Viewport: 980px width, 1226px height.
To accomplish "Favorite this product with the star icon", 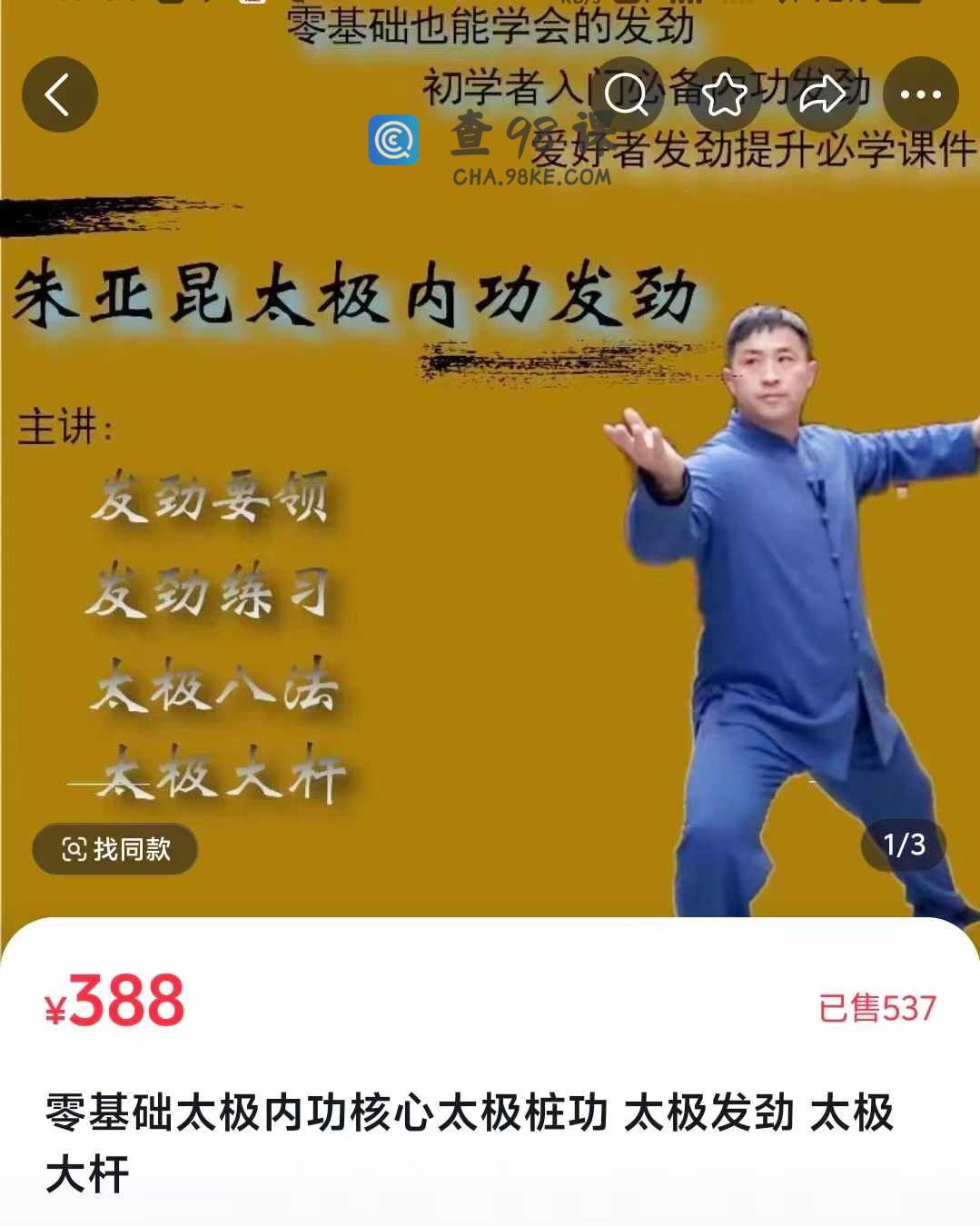I will click(724, 94).
